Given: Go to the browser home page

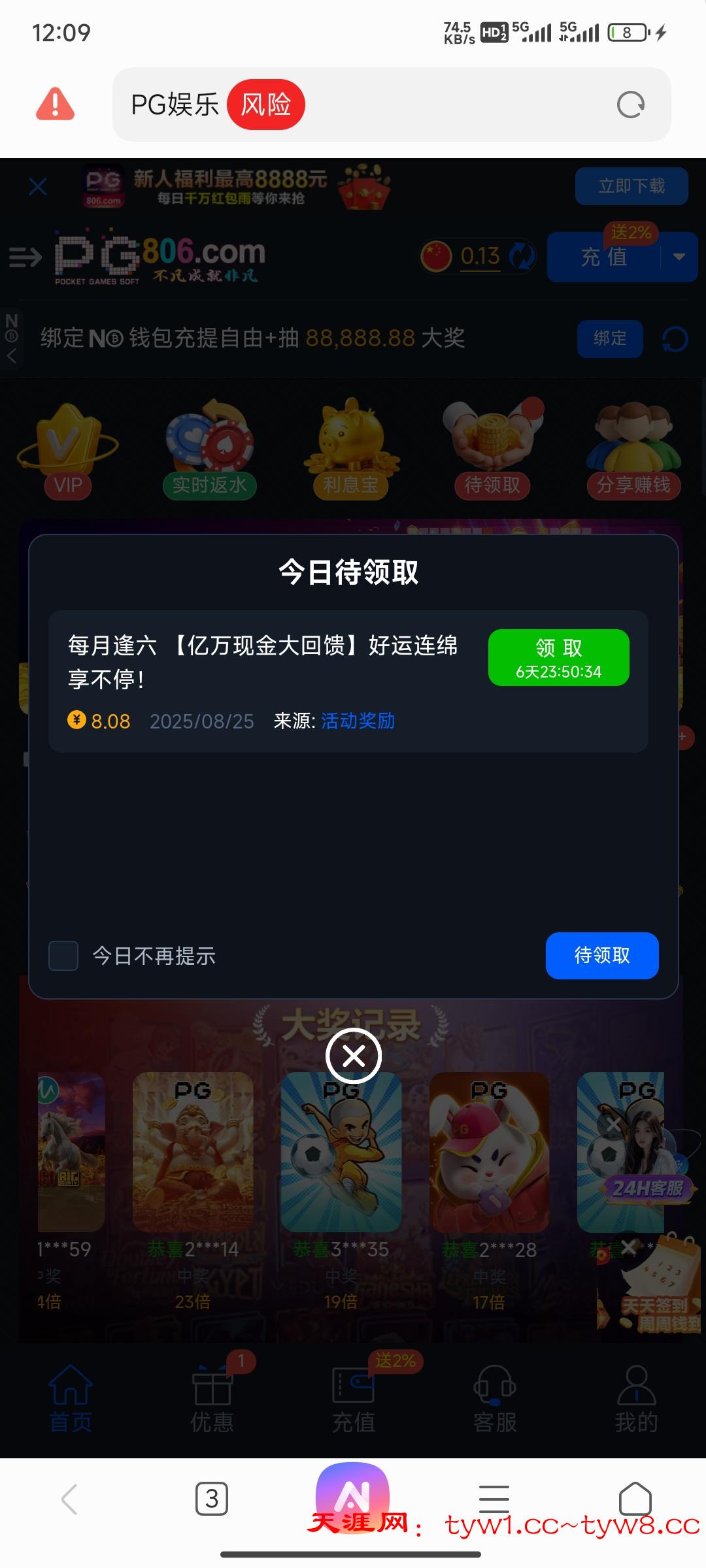Looking at the screenshot, I should (635, 1499).
